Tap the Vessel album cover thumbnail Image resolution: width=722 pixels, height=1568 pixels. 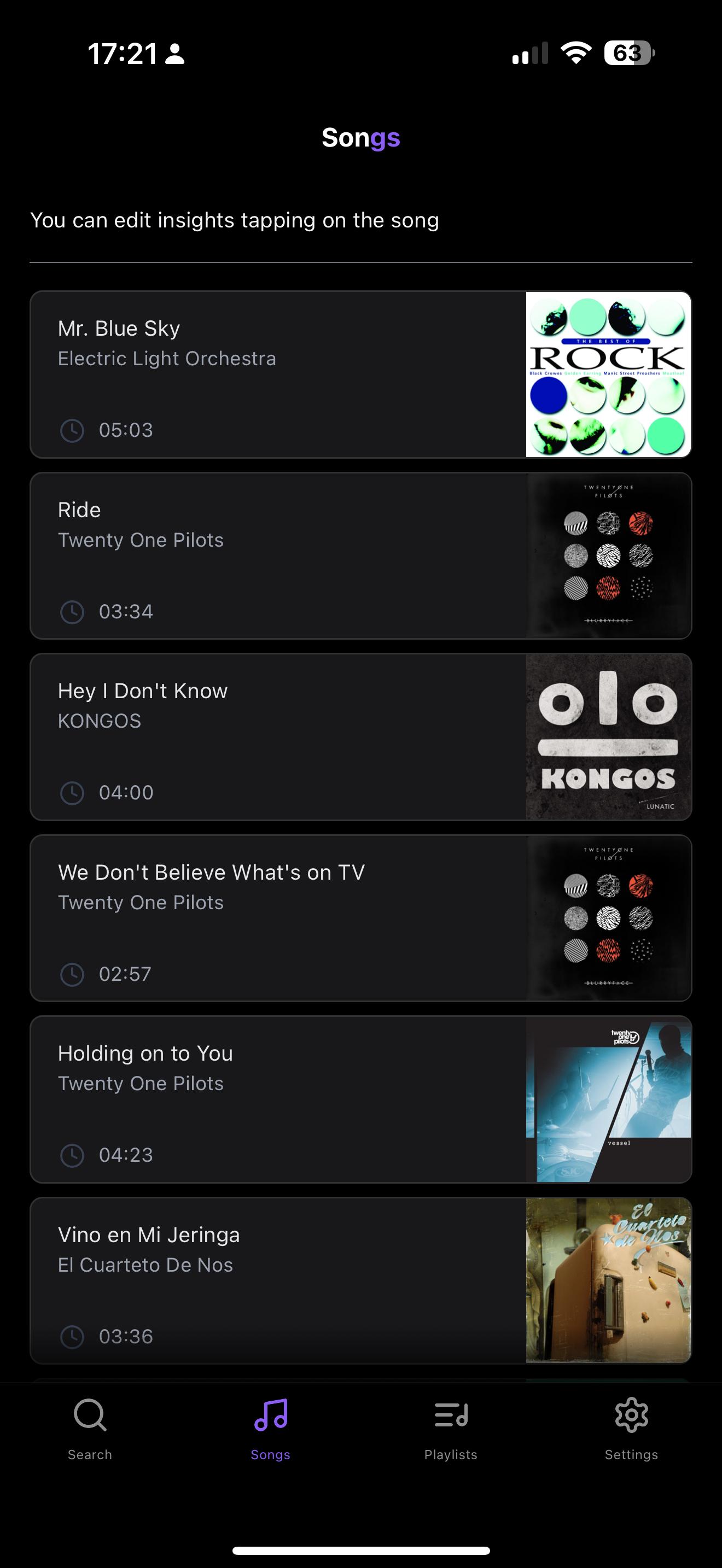coord(609,1099)
